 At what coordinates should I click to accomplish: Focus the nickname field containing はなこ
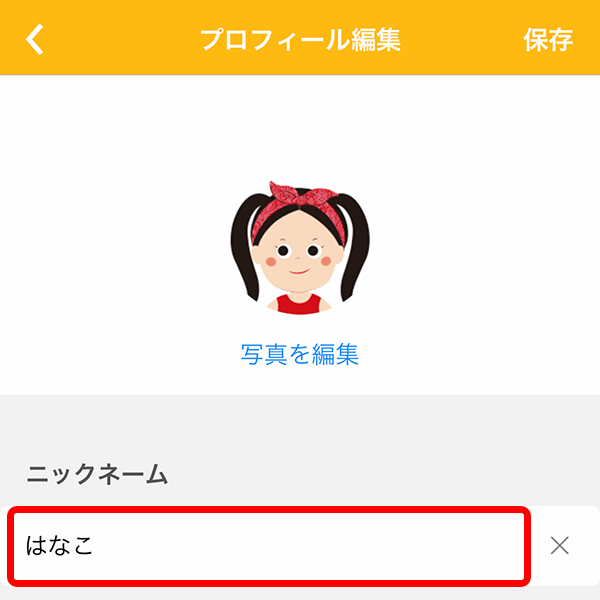pyautogui.click(x=268, y=545)
